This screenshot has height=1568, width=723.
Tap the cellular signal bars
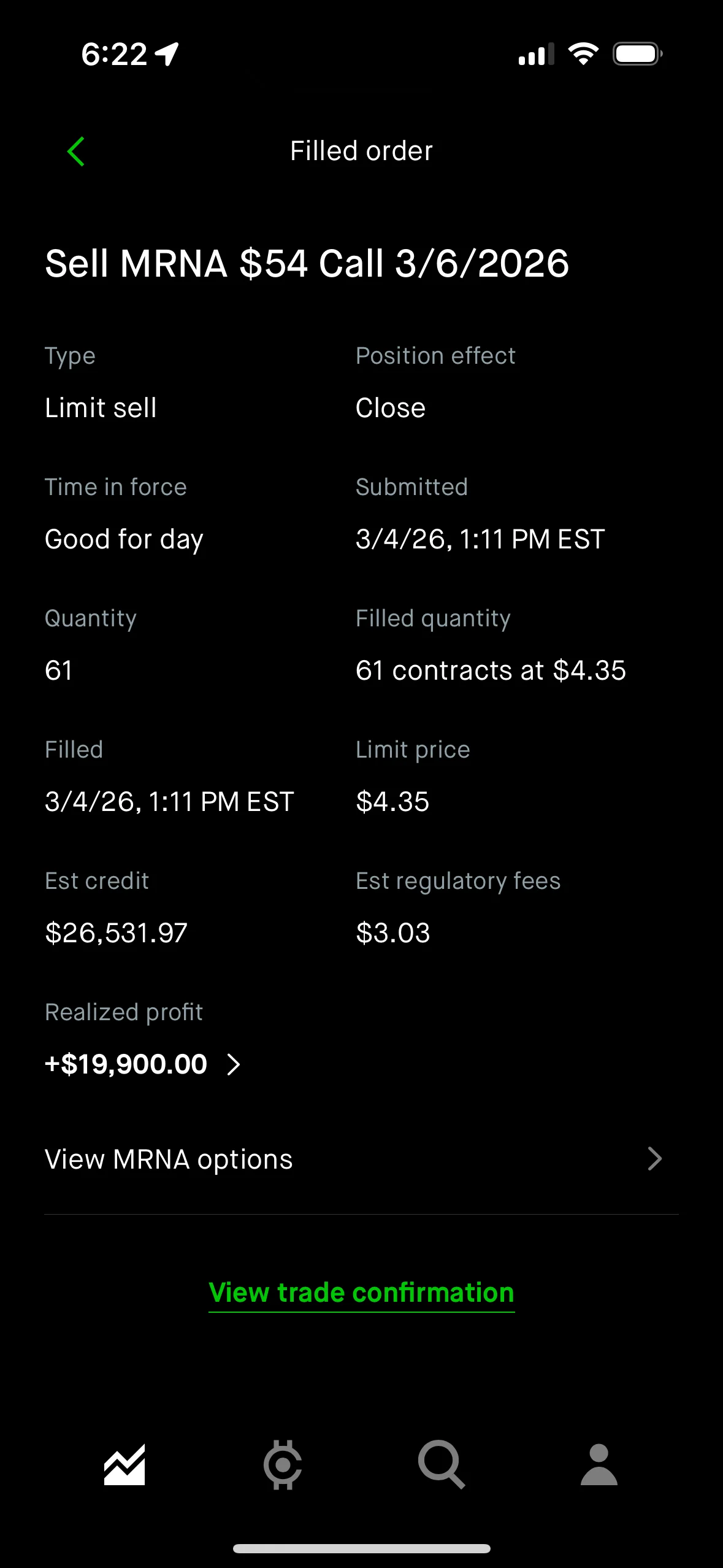(x=535, y=54)
